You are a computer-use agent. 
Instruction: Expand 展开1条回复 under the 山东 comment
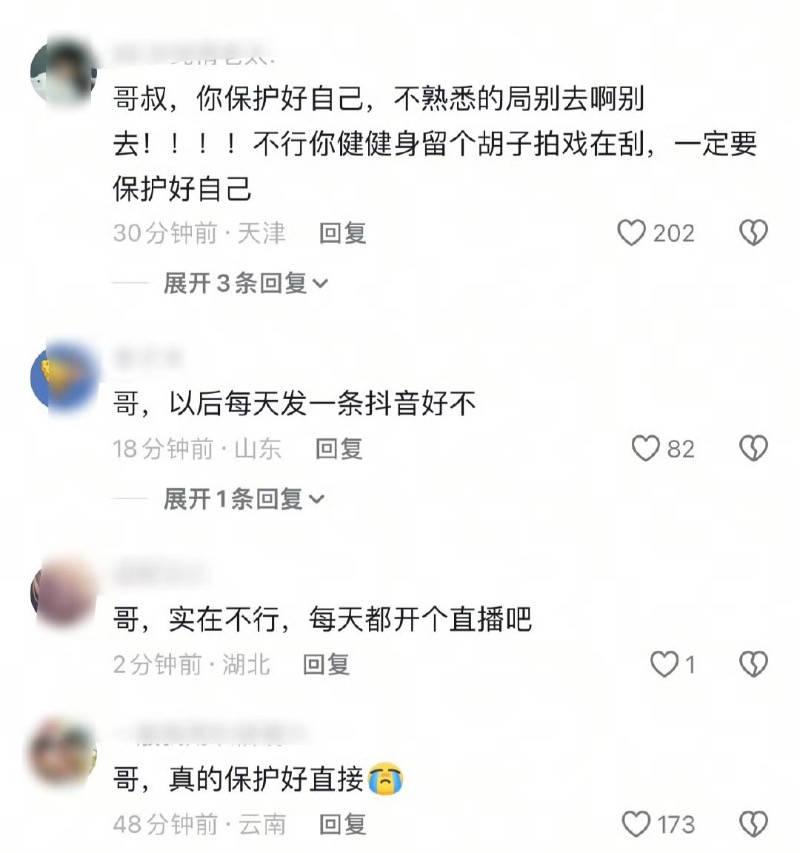(x=245, y=499)
